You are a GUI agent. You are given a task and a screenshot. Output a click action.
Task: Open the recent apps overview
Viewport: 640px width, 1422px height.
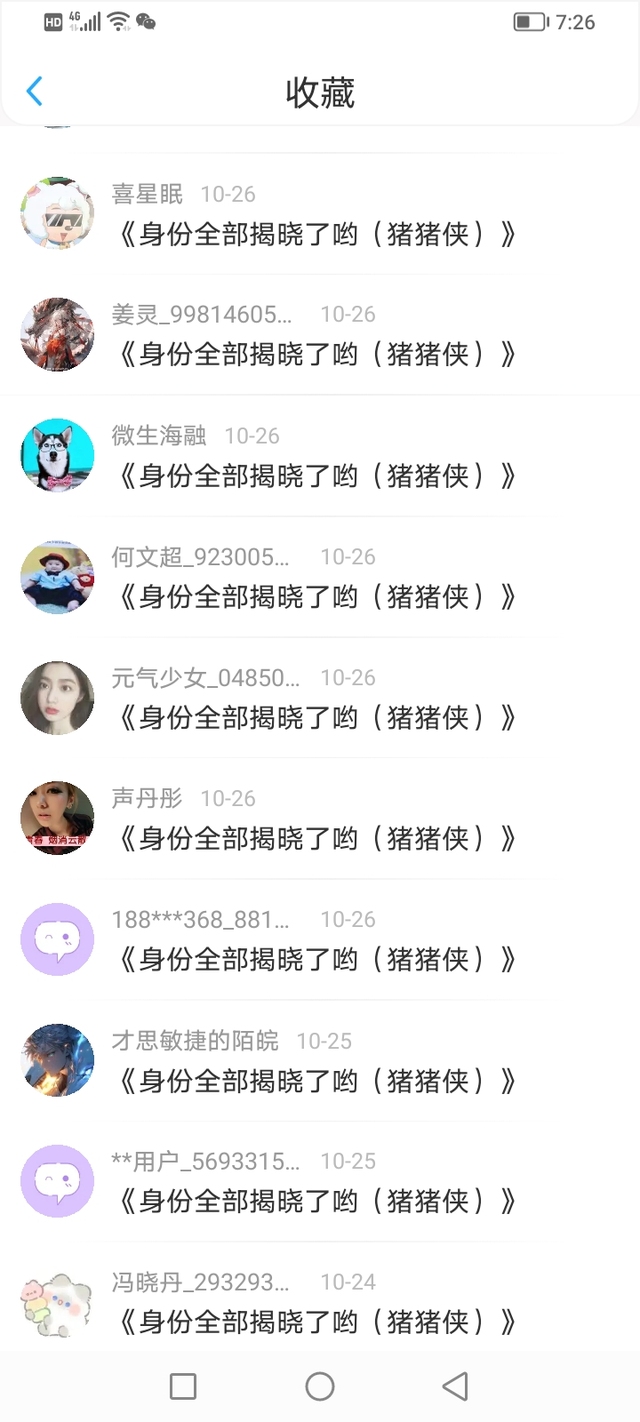click(x=183, y=1386)
